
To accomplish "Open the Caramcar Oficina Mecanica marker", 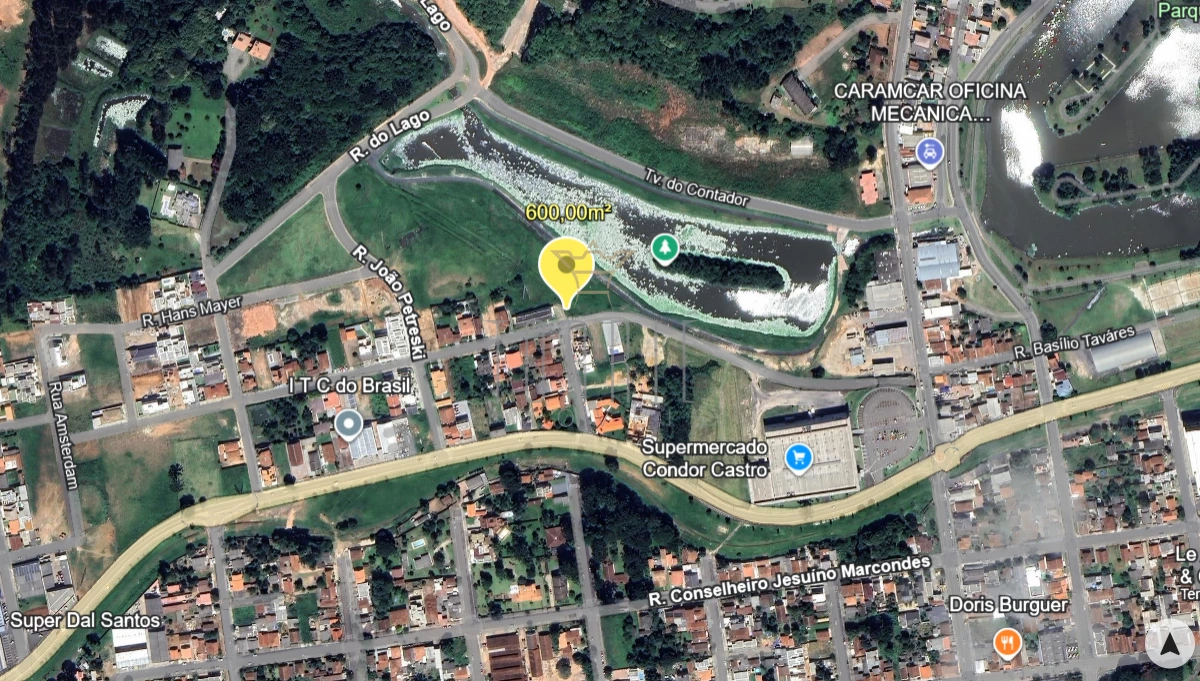I will point(930,153).
